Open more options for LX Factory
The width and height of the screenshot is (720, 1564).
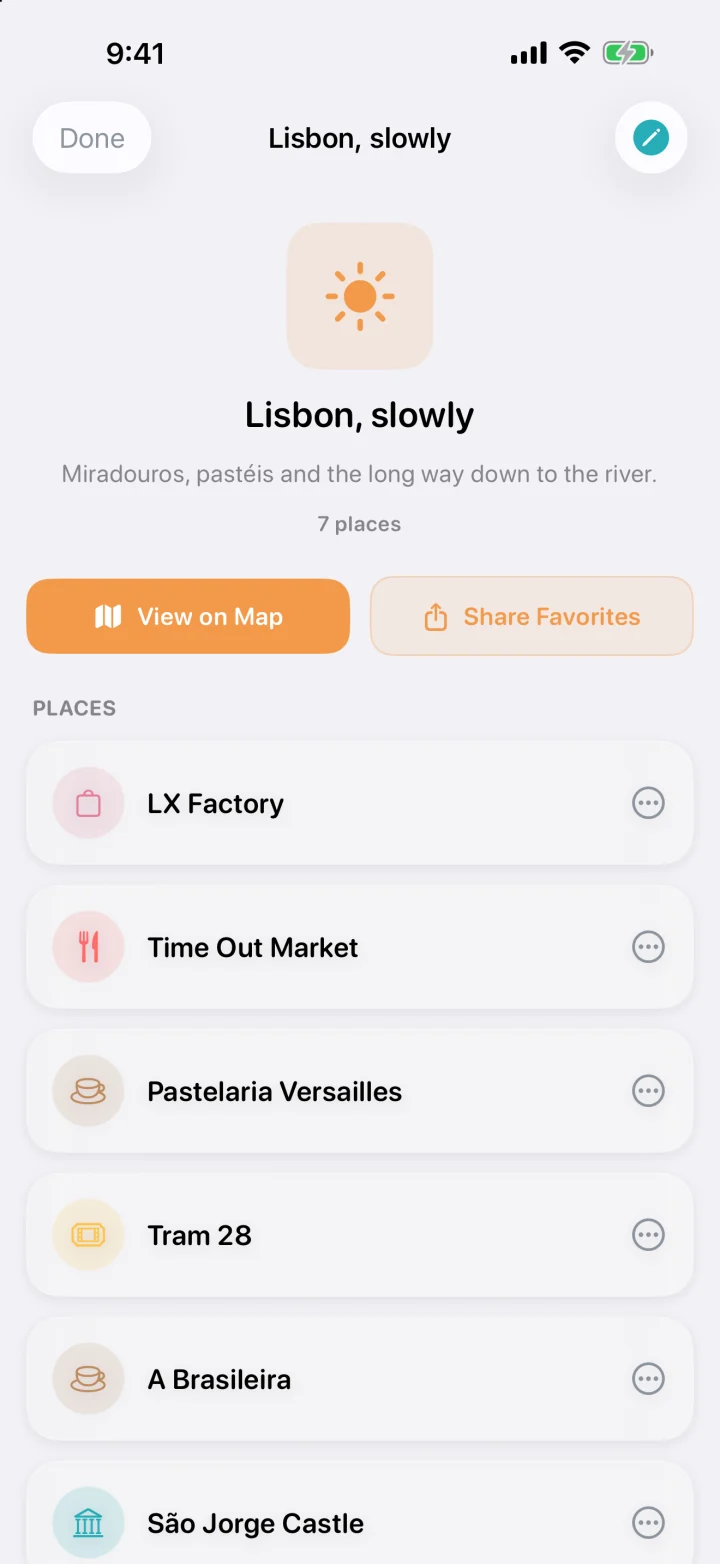[x=649, y=803]
